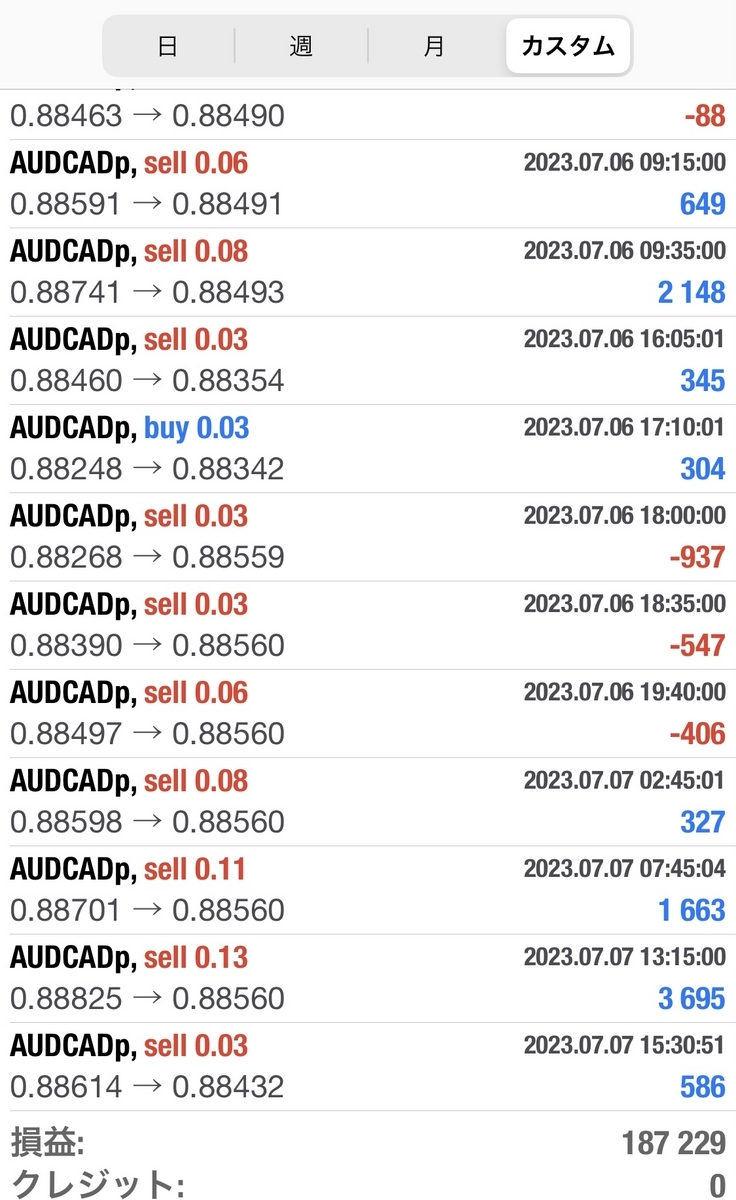The height and width of the screenshot is (1200, 736).
Task: Open the sell 0.08 trade with profit 2 148
Action: (x=368, y=272)
